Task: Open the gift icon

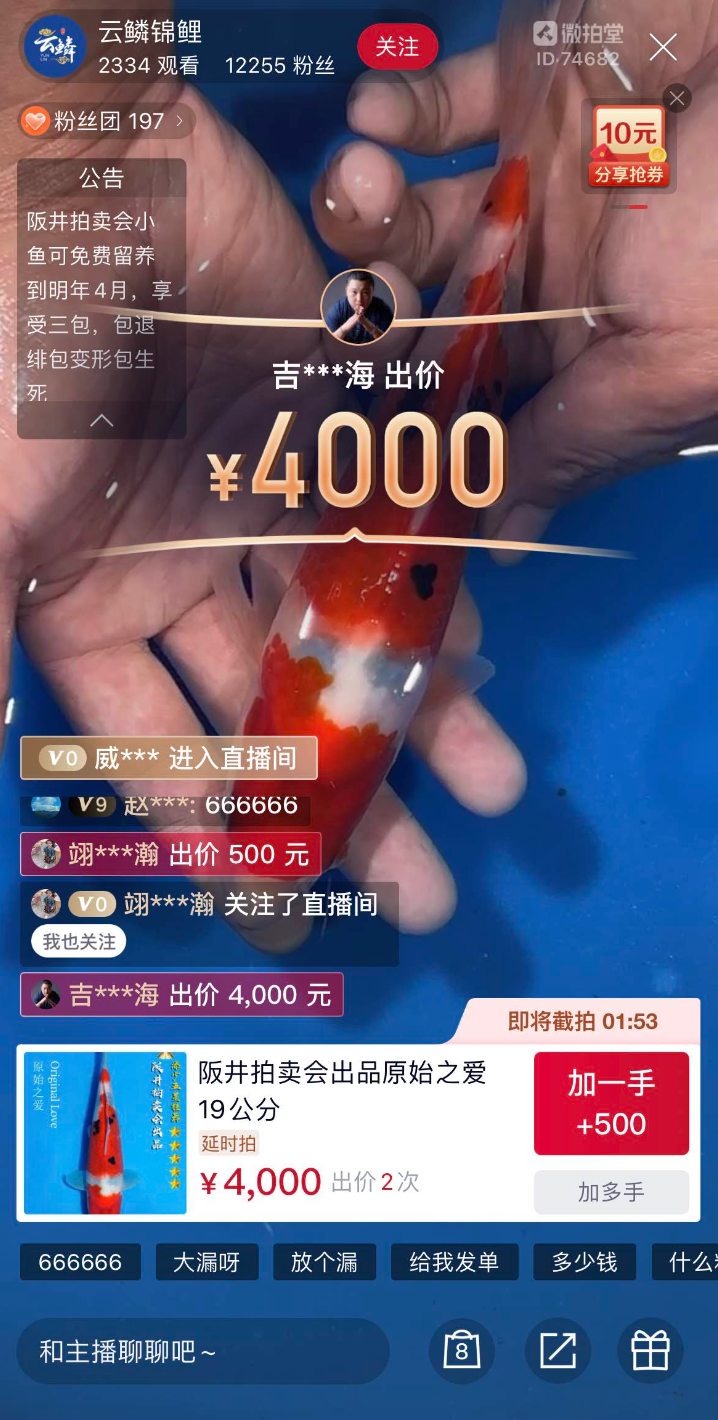Action: (650, 1352)
